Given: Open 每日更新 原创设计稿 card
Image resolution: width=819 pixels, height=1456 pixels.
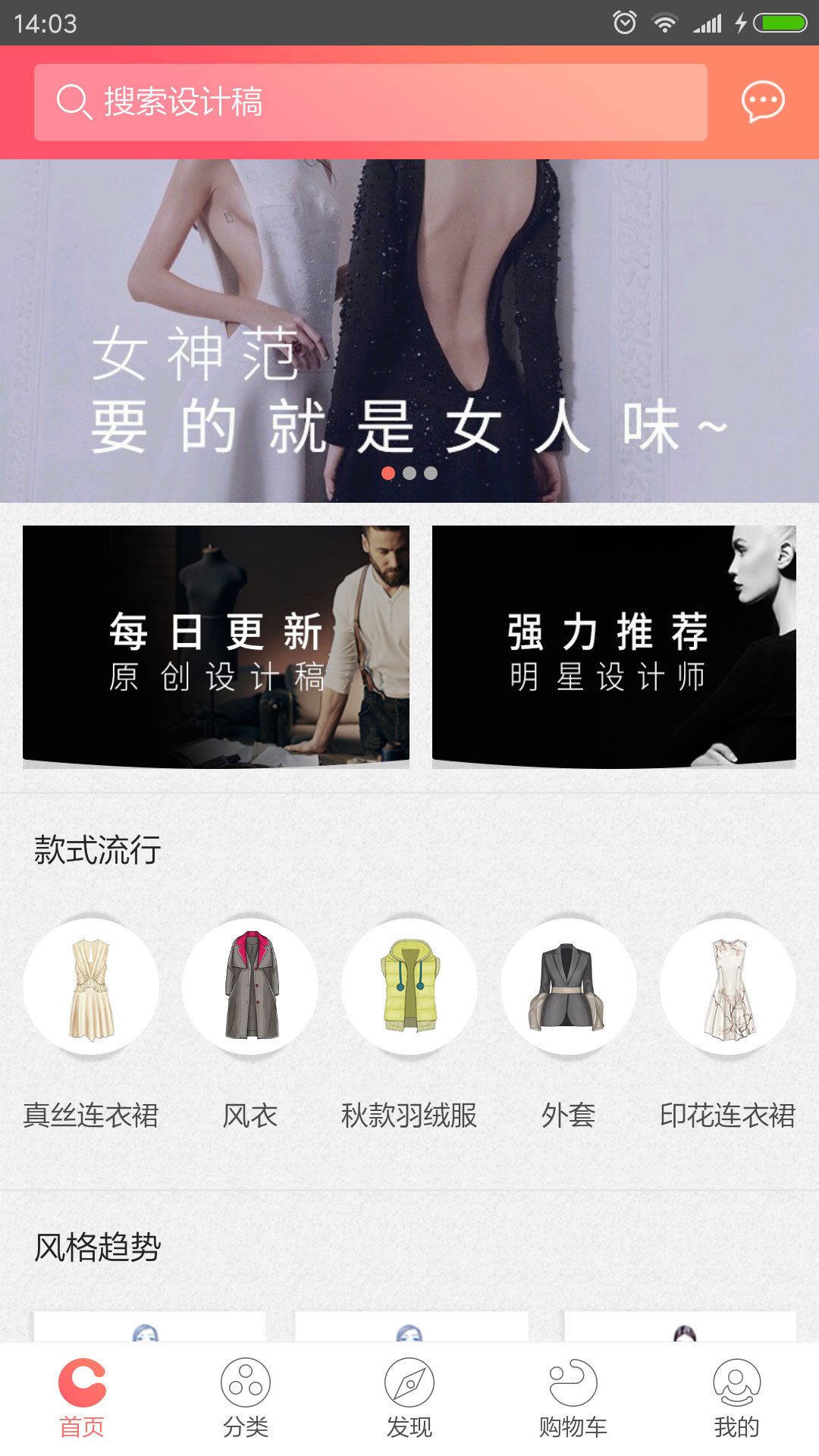Looking at the screenshot, I should 216,647.
